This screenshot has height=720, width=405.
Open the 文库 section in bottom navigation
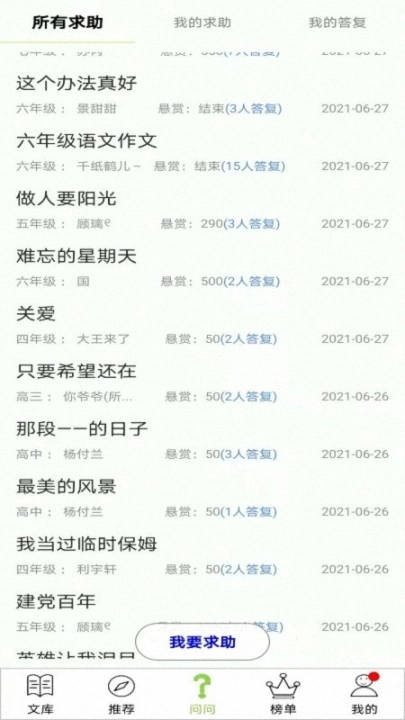40,694
